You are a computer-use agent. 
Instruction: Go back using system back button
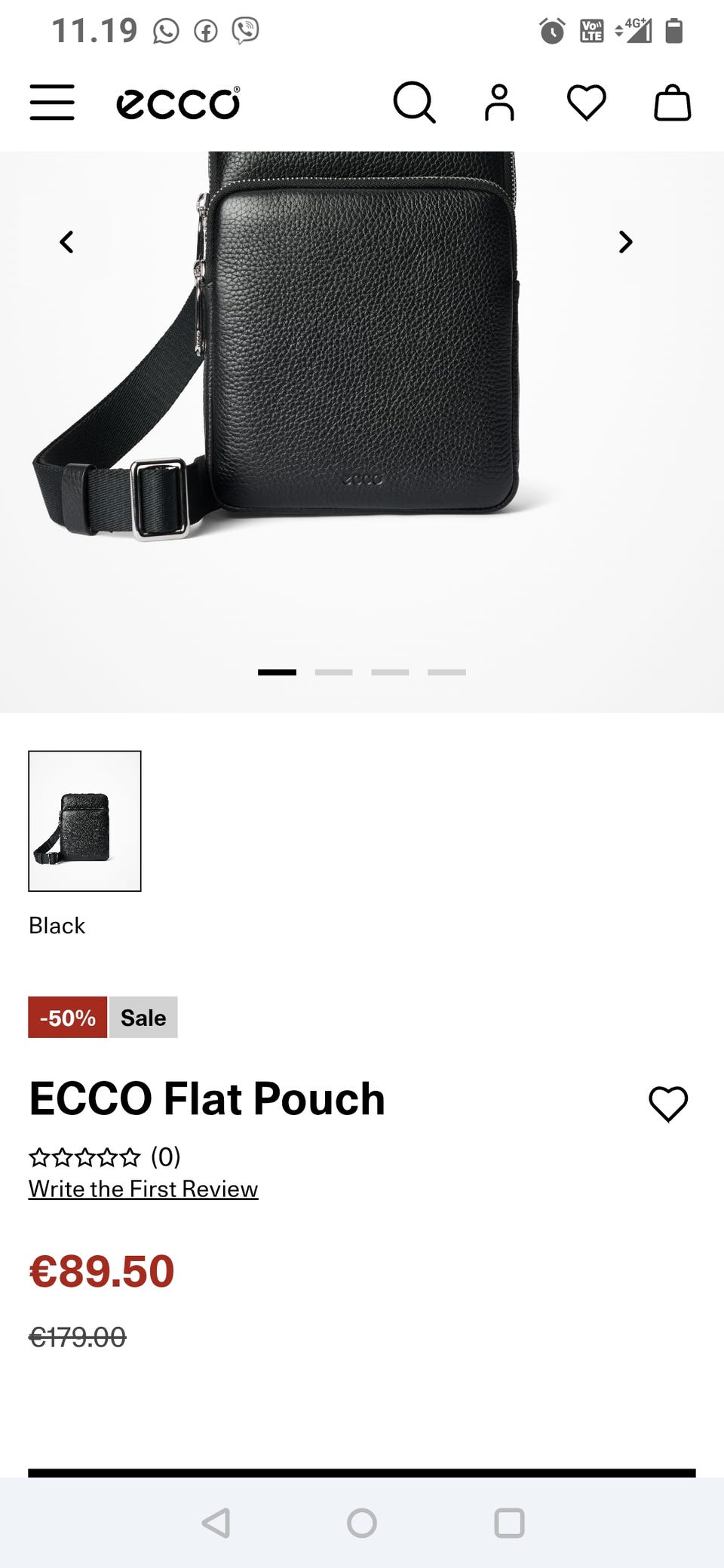(x=216, y=1523)
